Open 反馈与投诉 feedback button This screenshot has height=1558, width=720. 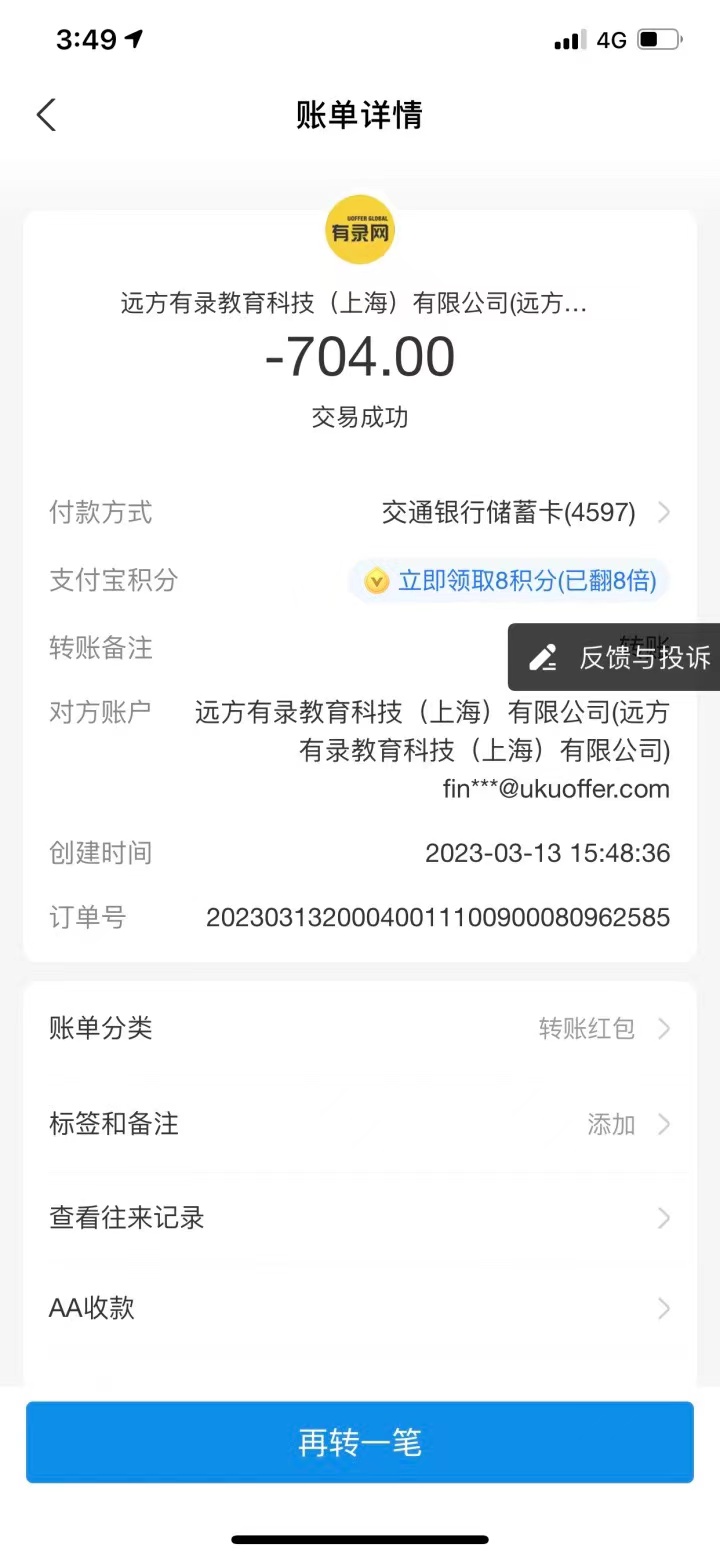pyautogui.click(x=614, y=657)
